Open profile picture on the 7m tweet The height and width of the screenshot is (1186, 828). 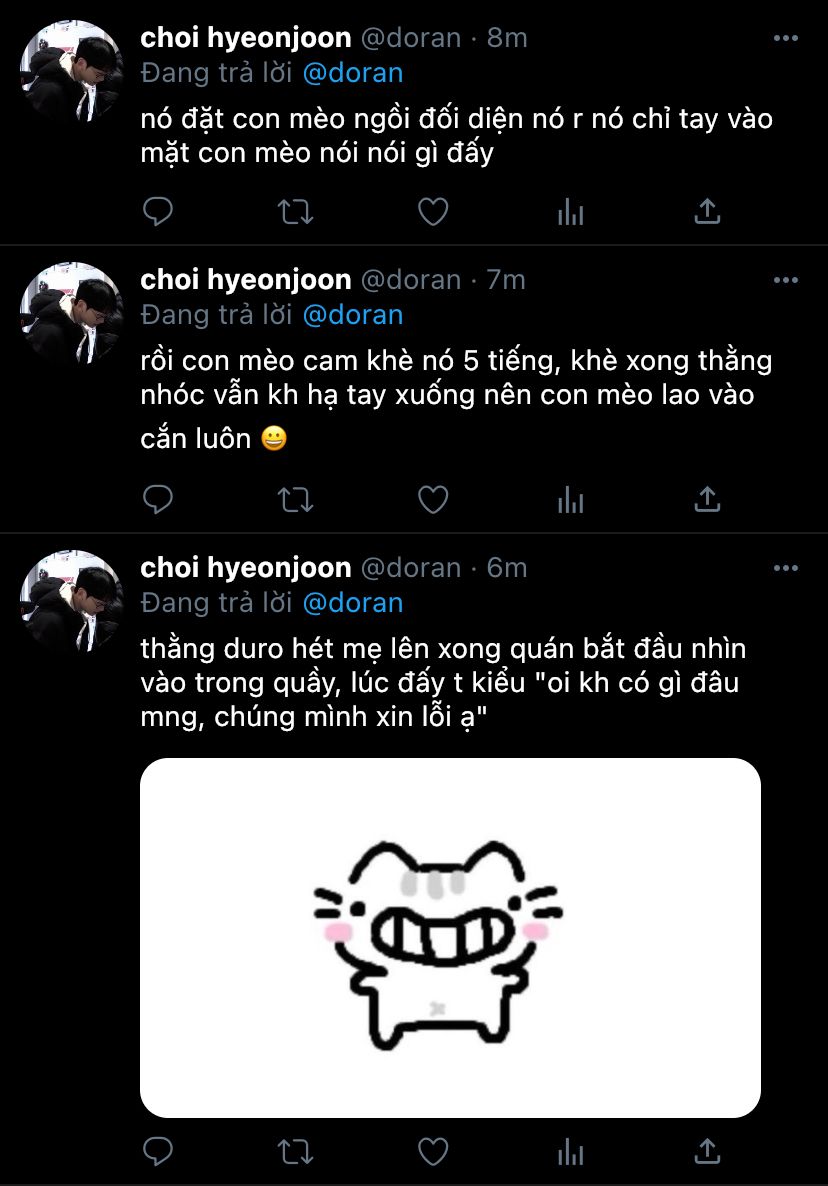(x=71, y=313)
